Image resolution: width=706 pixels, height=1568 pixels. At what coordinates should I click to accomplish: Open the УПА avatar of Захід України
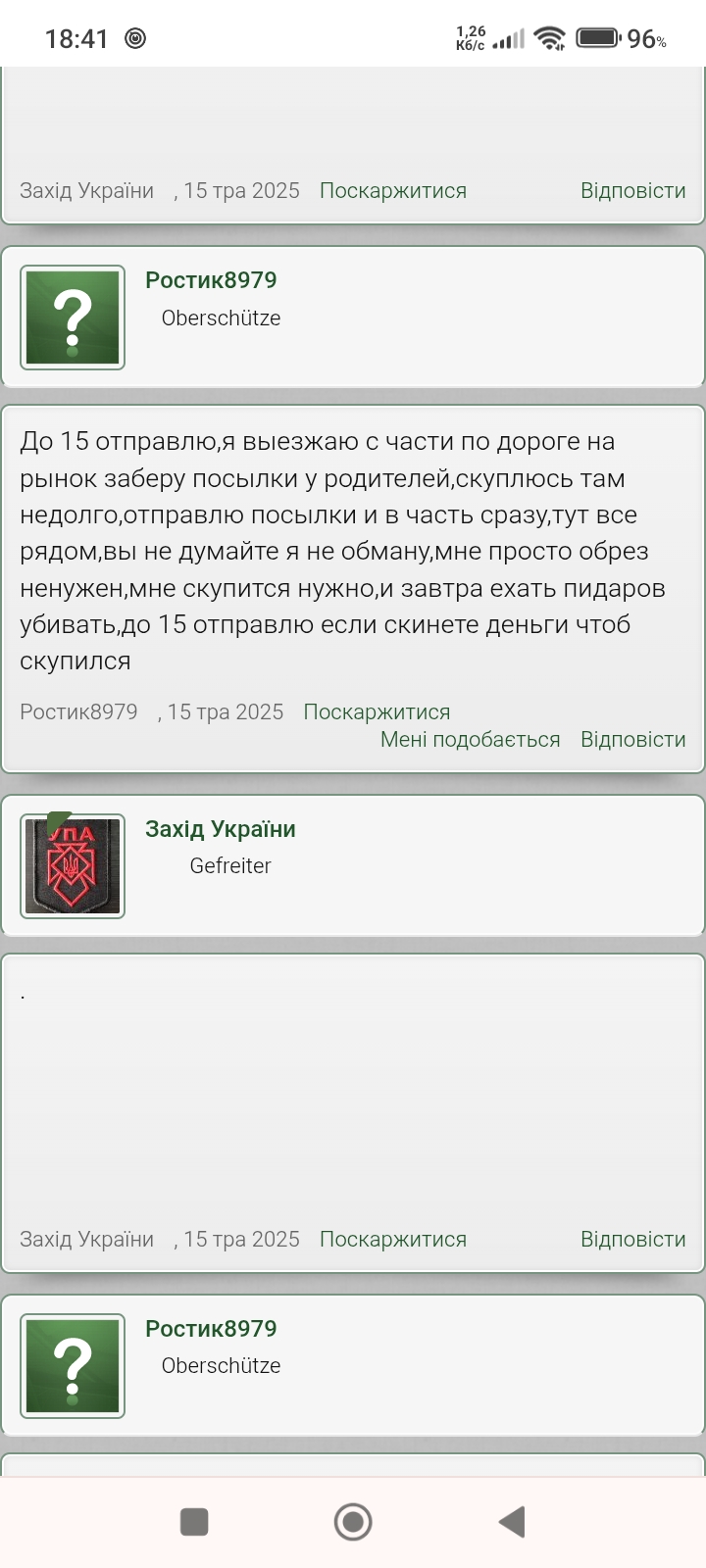coord(73,866)
